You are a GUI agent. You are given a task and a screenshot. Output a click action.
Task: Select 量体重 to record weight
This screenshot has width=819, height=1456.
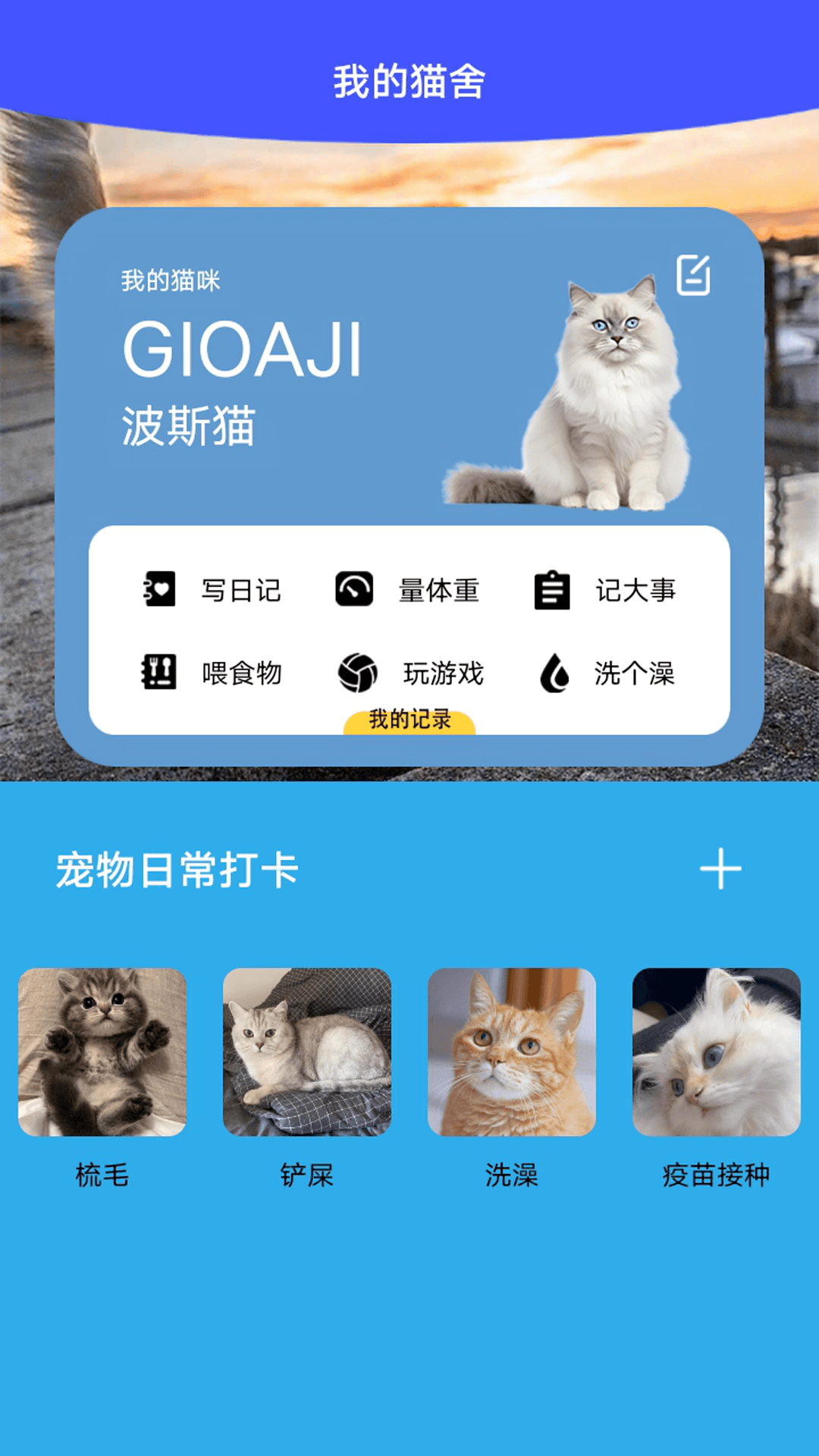(x=407, y=590)
